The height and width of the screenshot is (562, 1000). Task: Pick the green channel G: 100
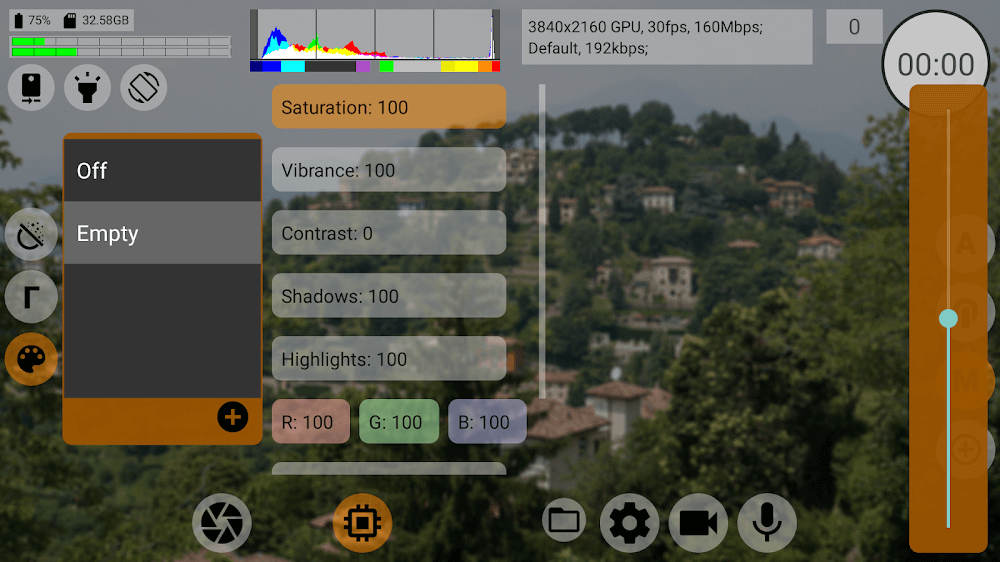(398, 422)
